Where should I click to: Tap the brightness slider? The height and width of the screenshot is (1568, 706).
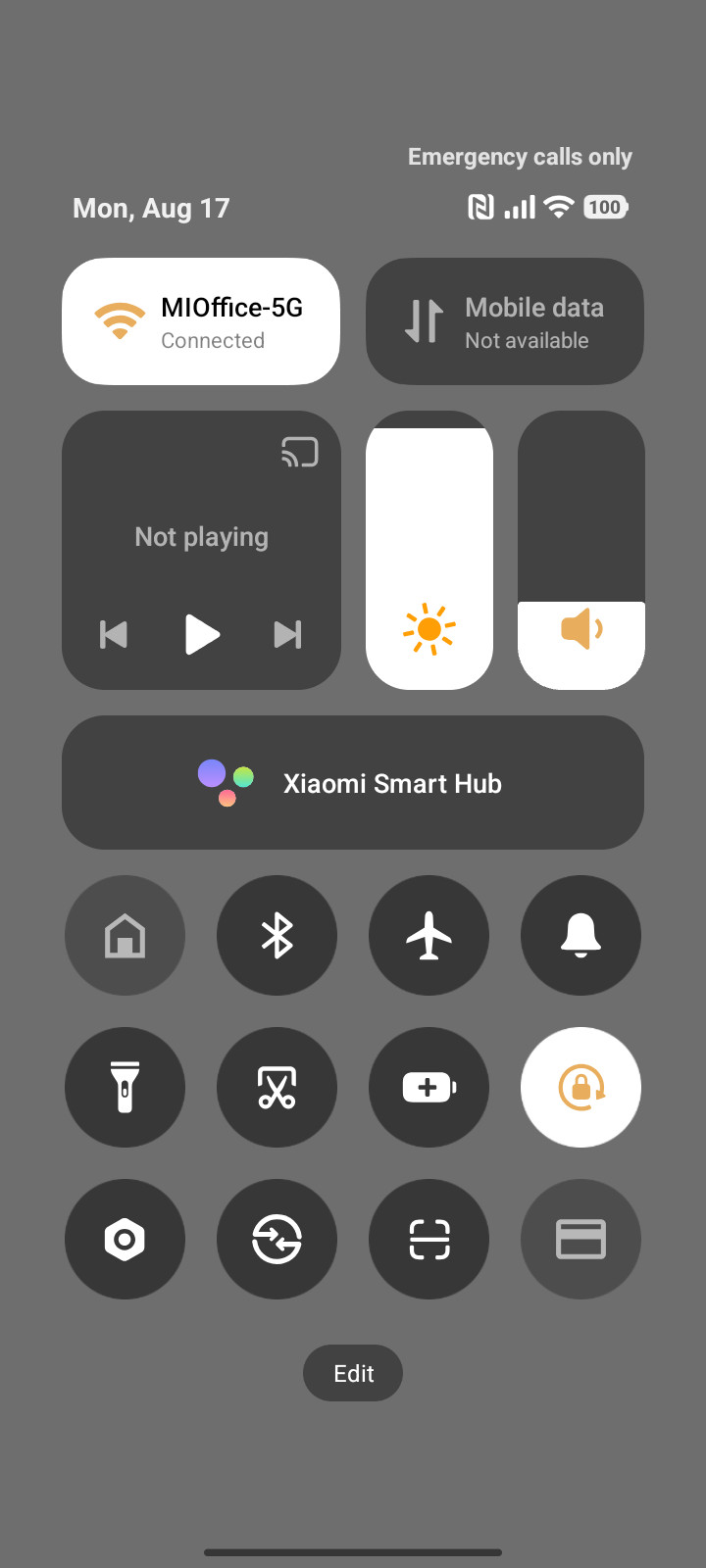429,550
